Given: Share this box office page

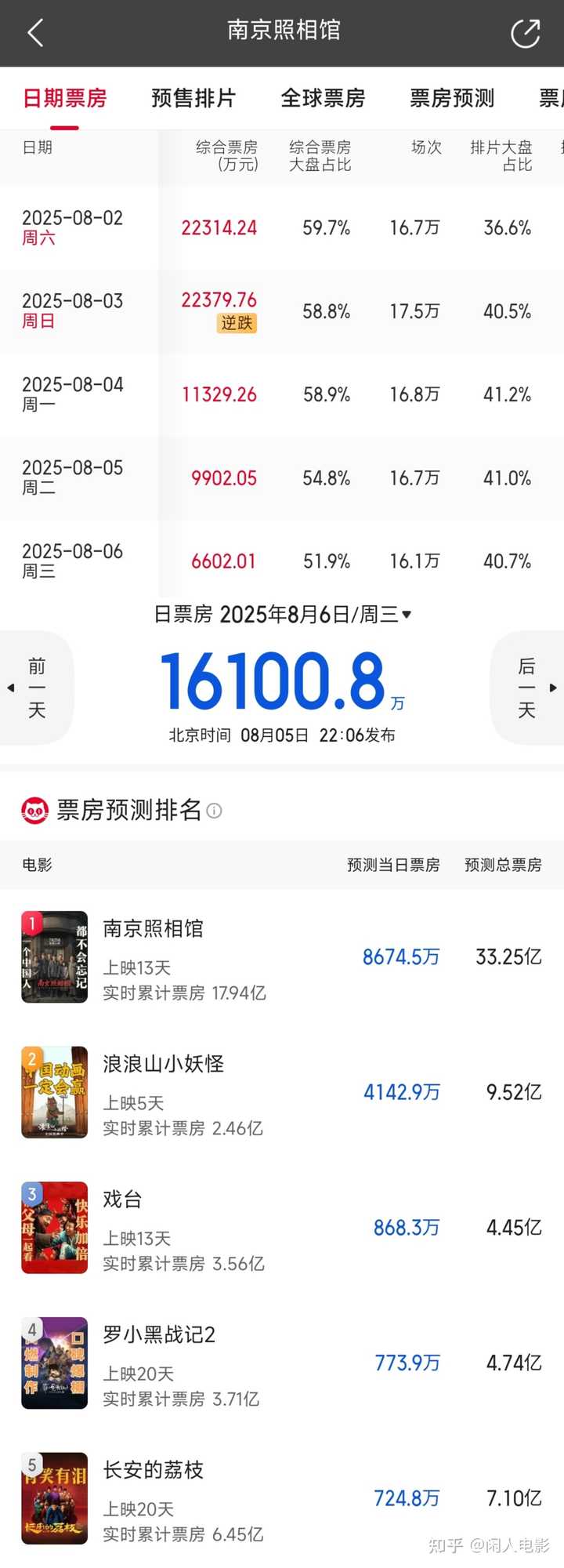Looking at the screenshot, I should [525, 33].
